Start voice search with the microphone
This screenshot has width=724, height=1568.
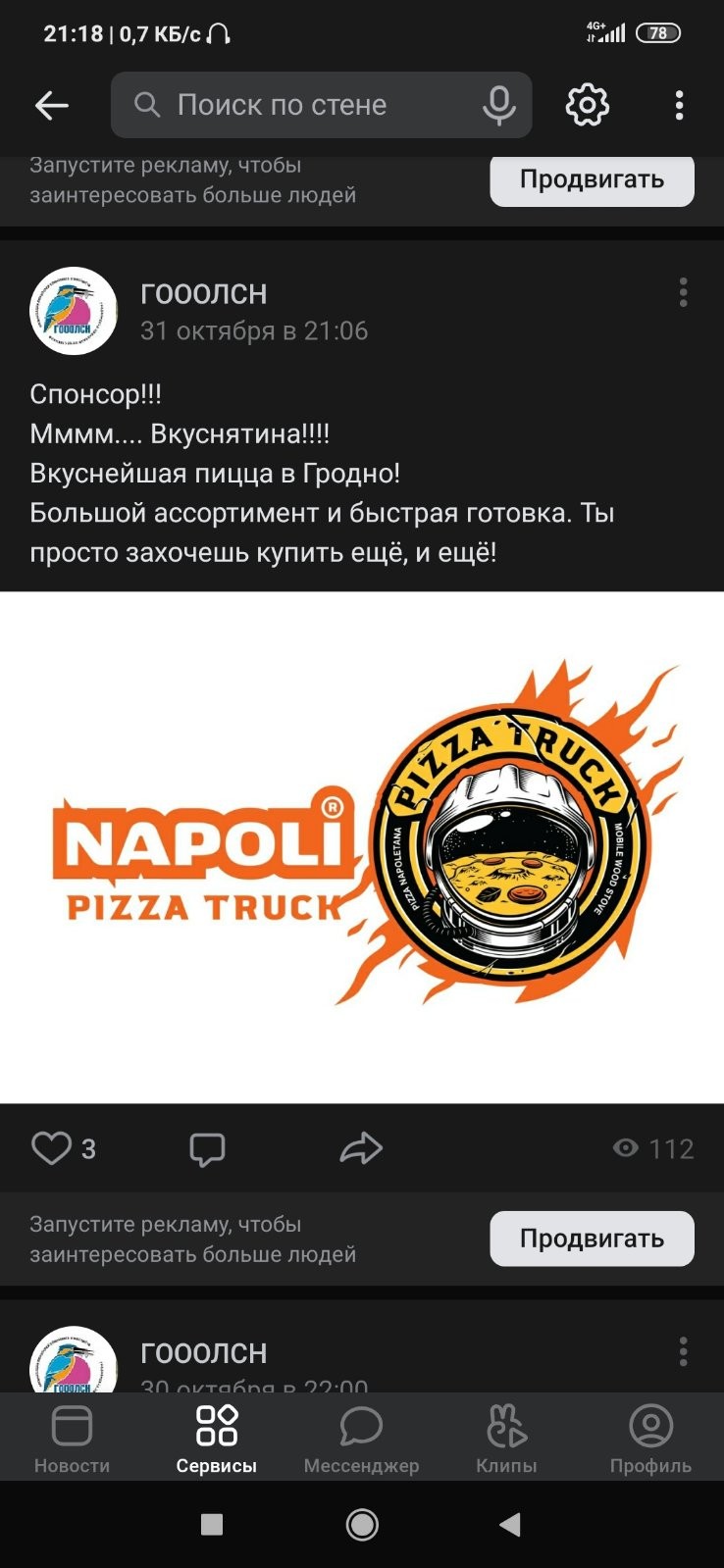pyautogui.click(x=499, y=106)
